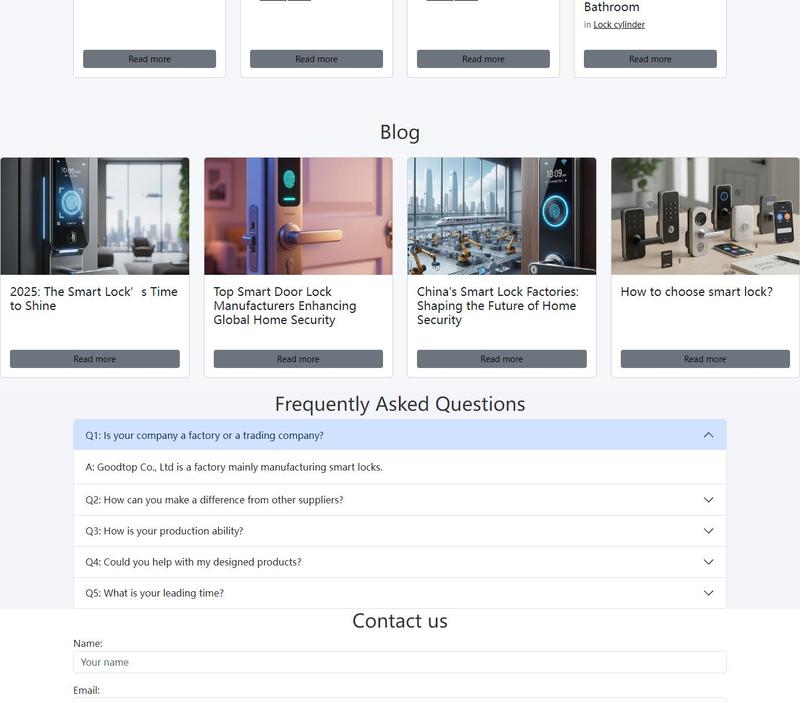Tap Read more on the Bathroom product card
The height and width of the screenshot is (702, 800).
[x=650, y=59]
